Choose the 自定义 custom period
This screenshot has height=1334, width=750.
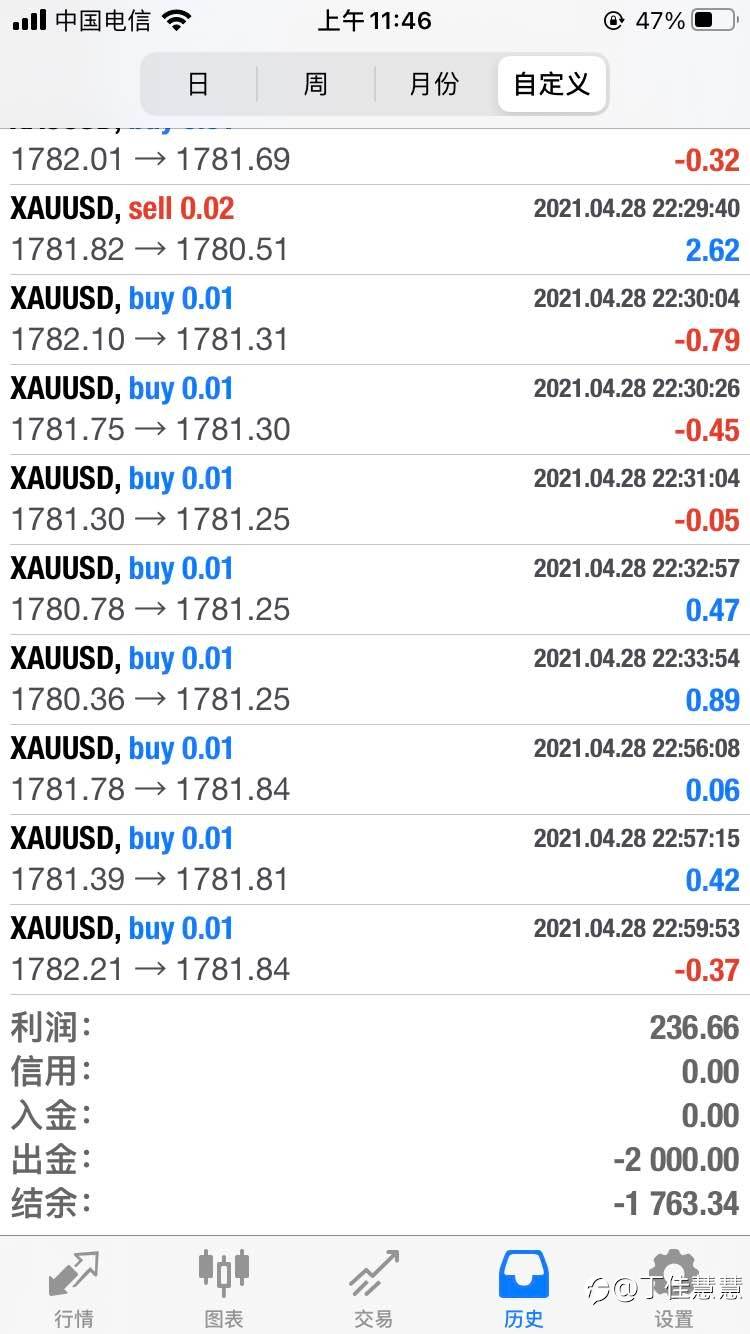click(x=551, y=84)
